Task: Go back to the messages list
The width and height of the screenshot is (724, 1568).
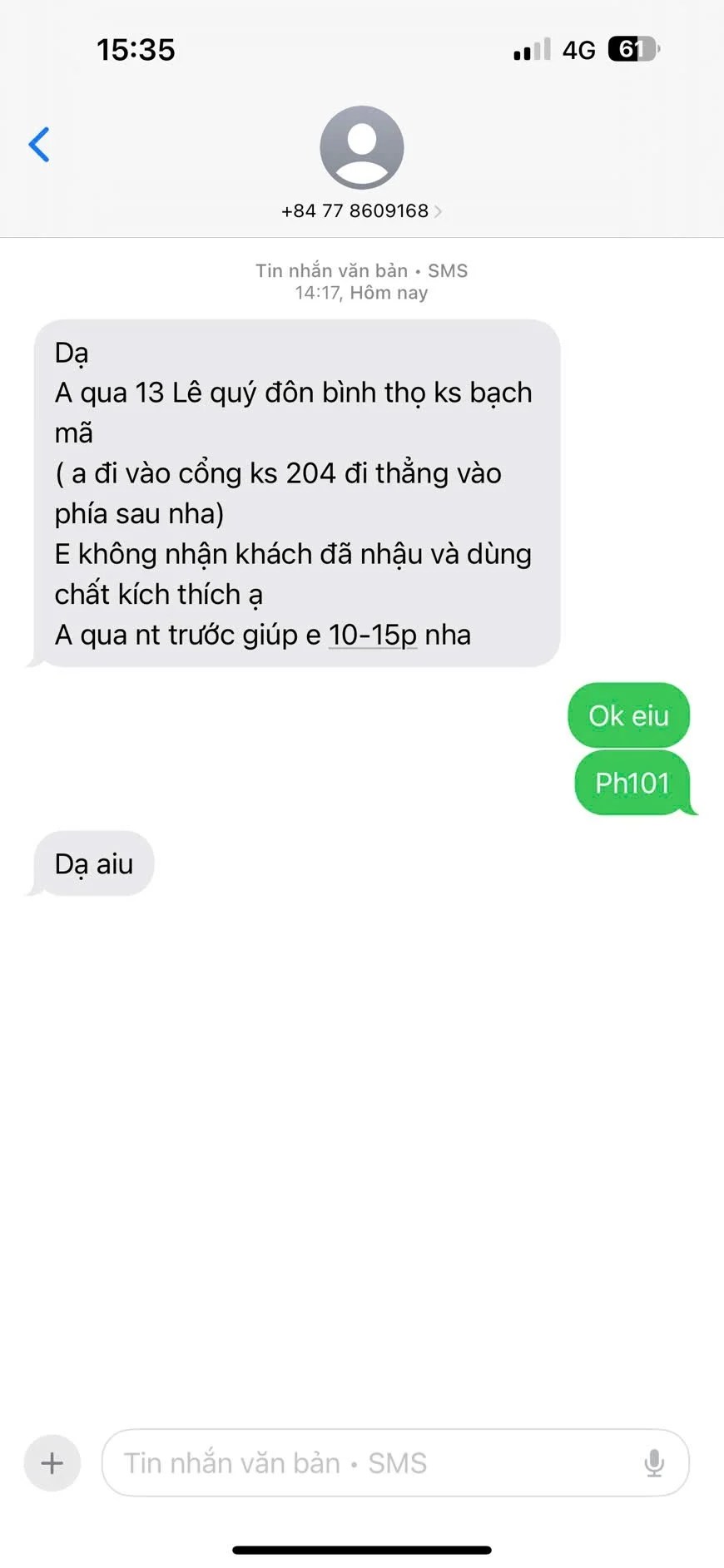Action: click(x=39, y=145)
